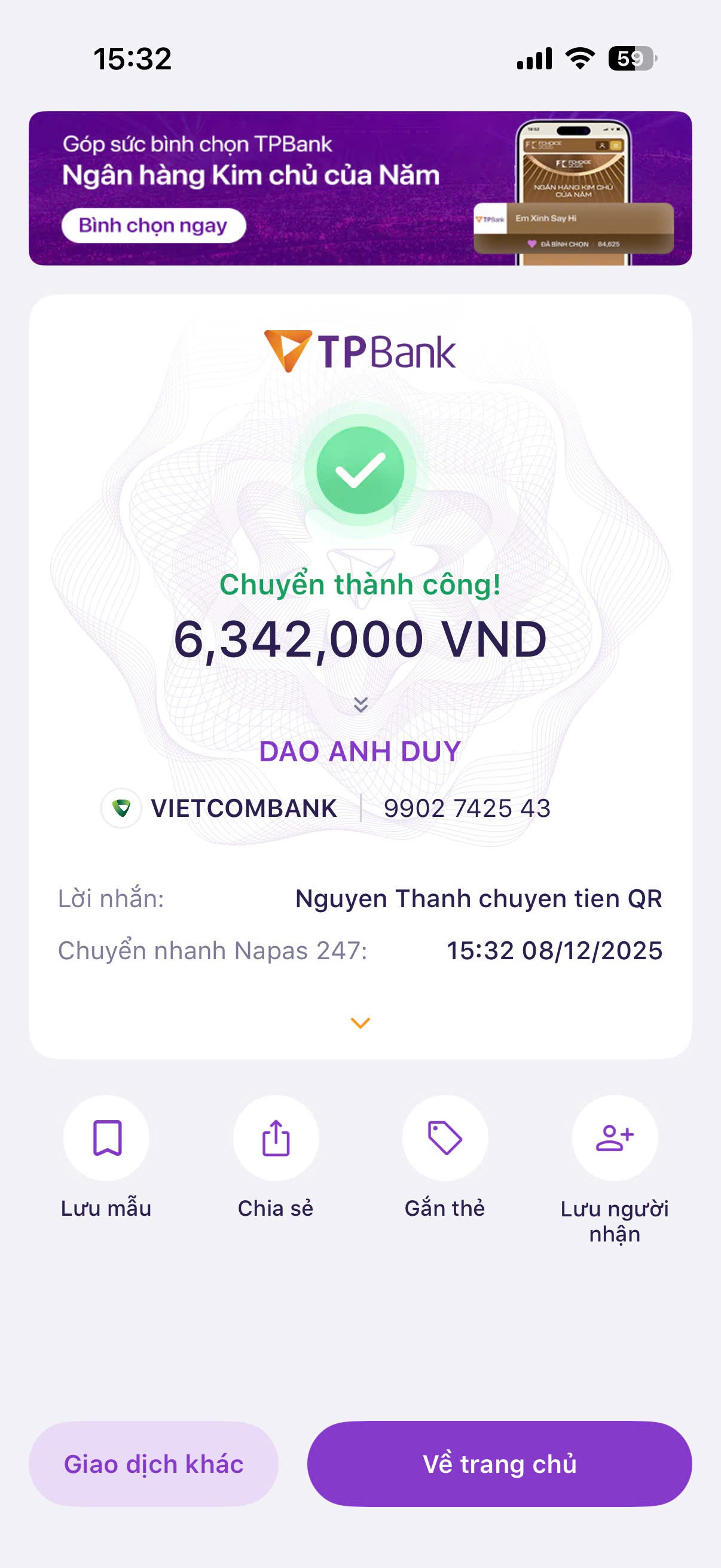This screenshot has width=721, height=1568.
Task: Tap the 'Bình chọn ngay' vote button
Action: point(153,226)
